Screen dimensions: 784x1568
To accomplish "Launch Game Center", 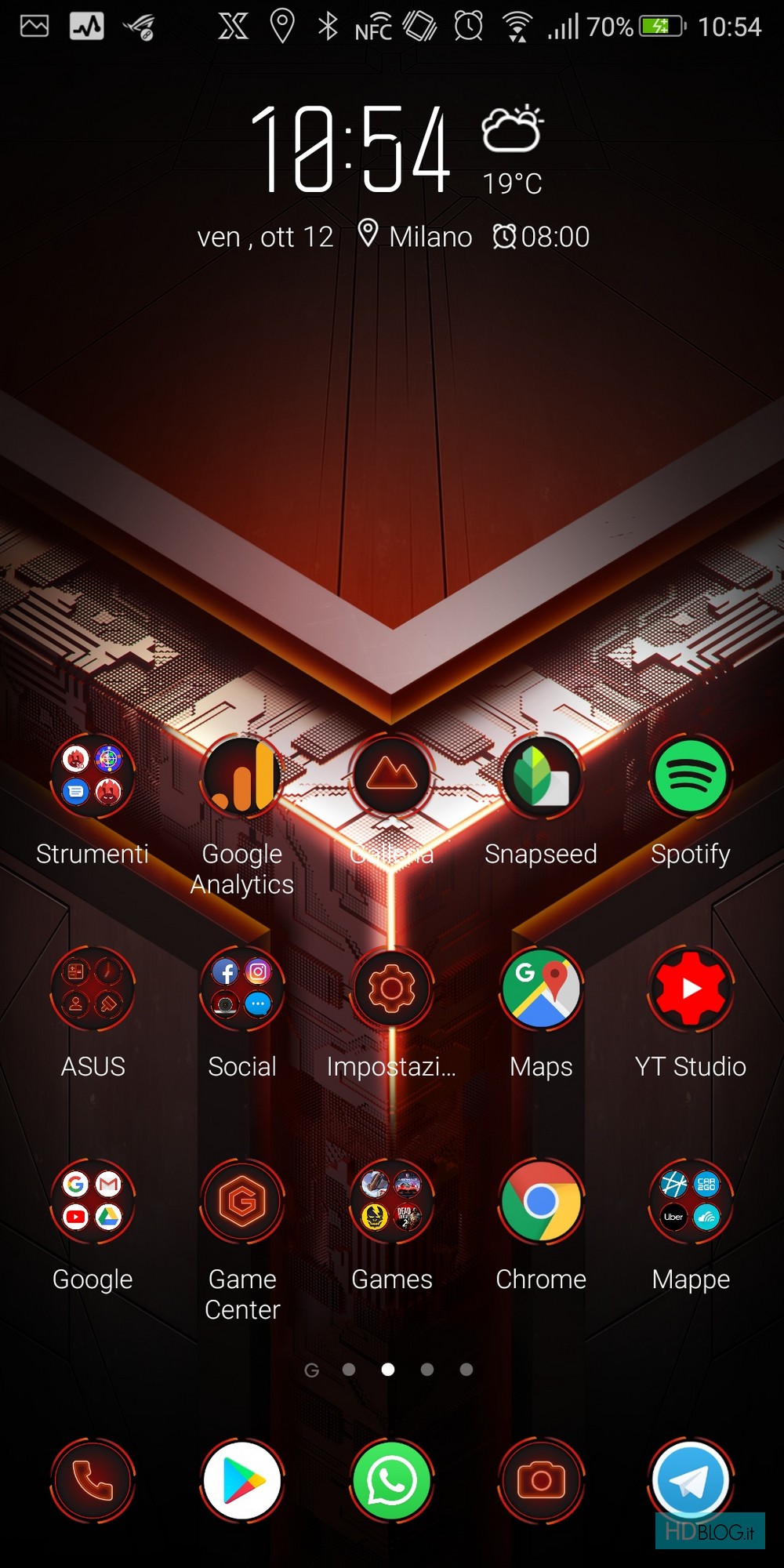I will [242, 1201].
